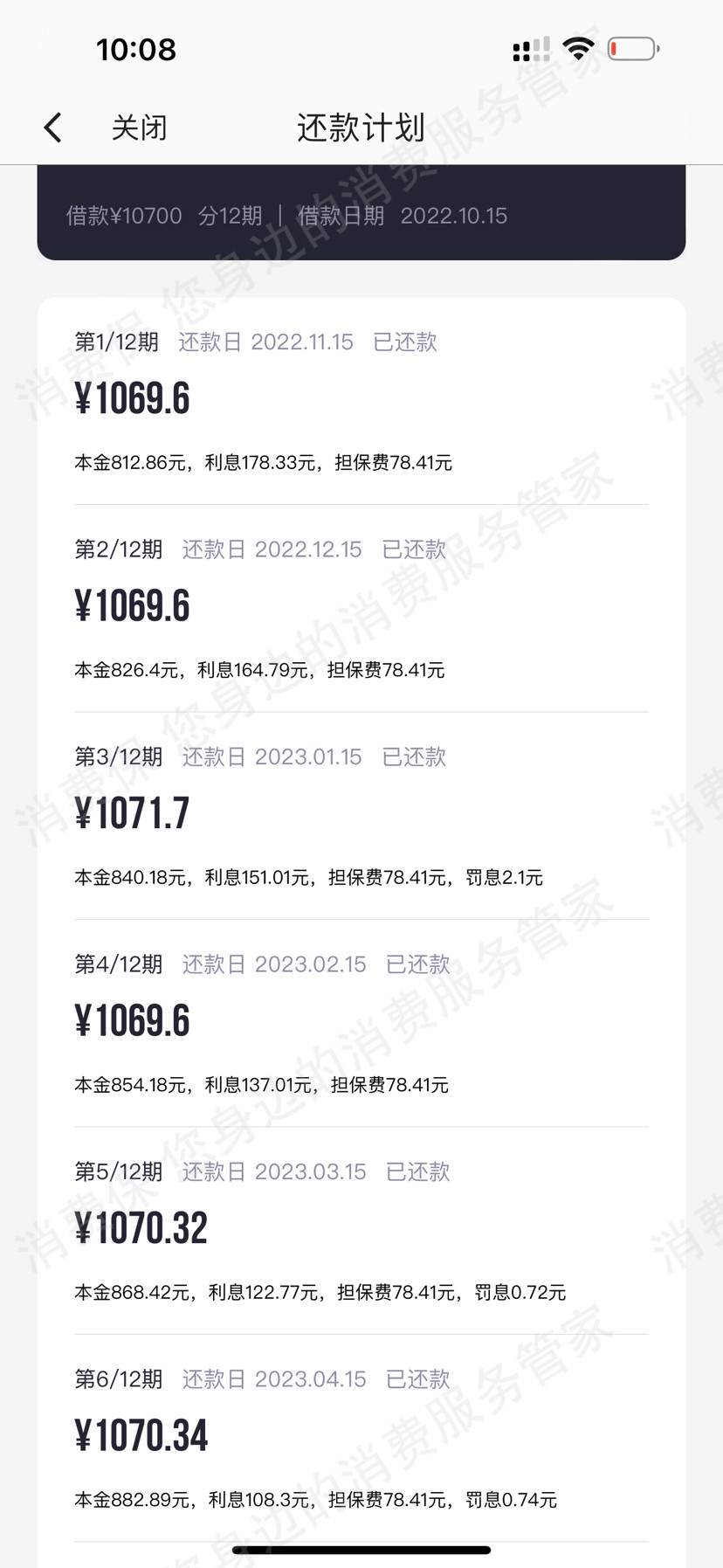Tap the 已还款 status label on installment 1
This screenshot has height=1568, width=723.
(404, 342)
